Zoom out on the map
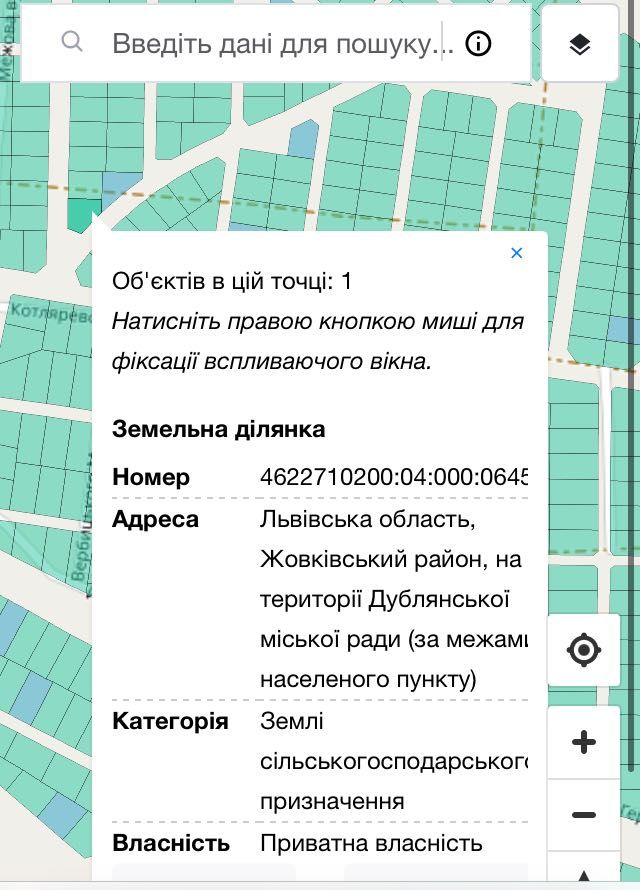Viewport: 640px width, 890px height. [x=584, y=815]
